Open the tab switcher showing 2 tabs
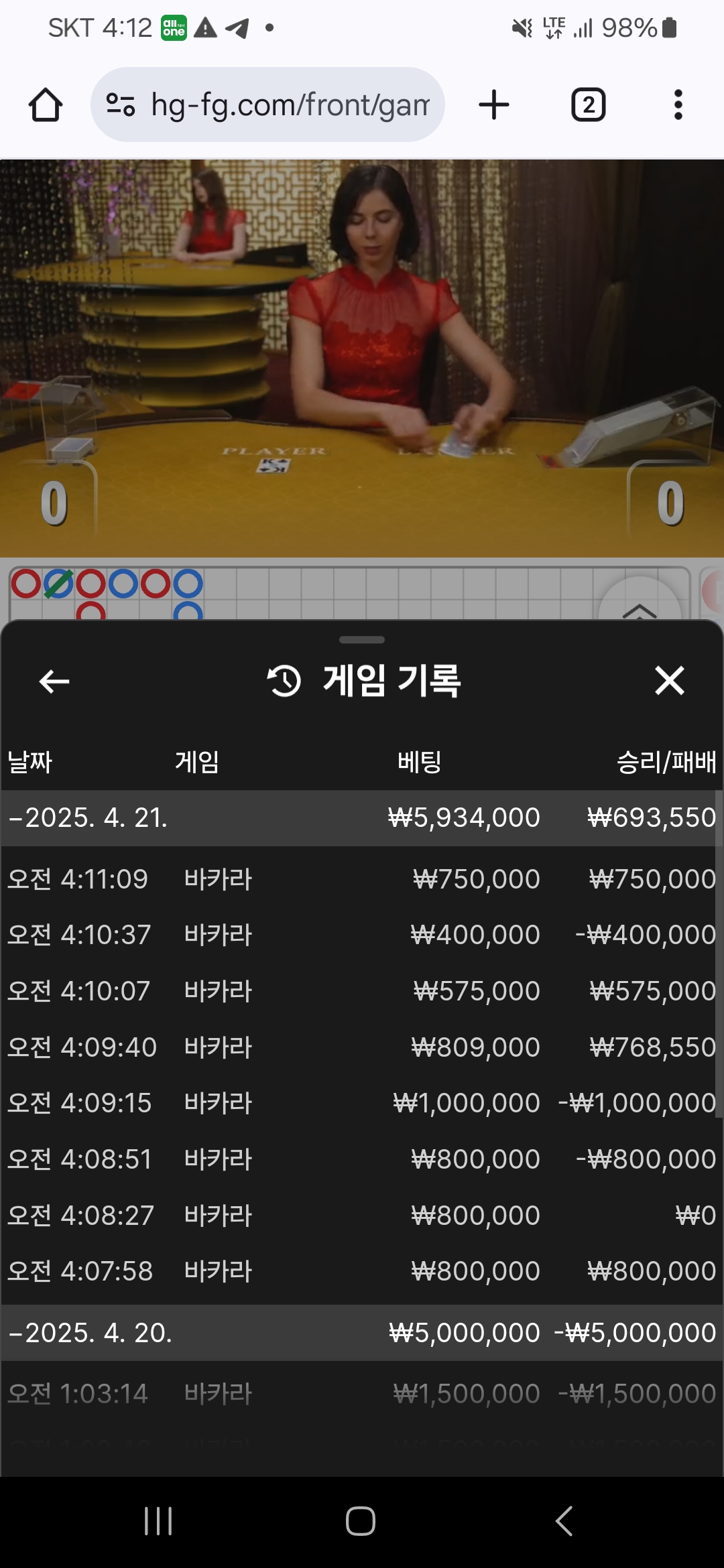 click(x=588, y=105)
